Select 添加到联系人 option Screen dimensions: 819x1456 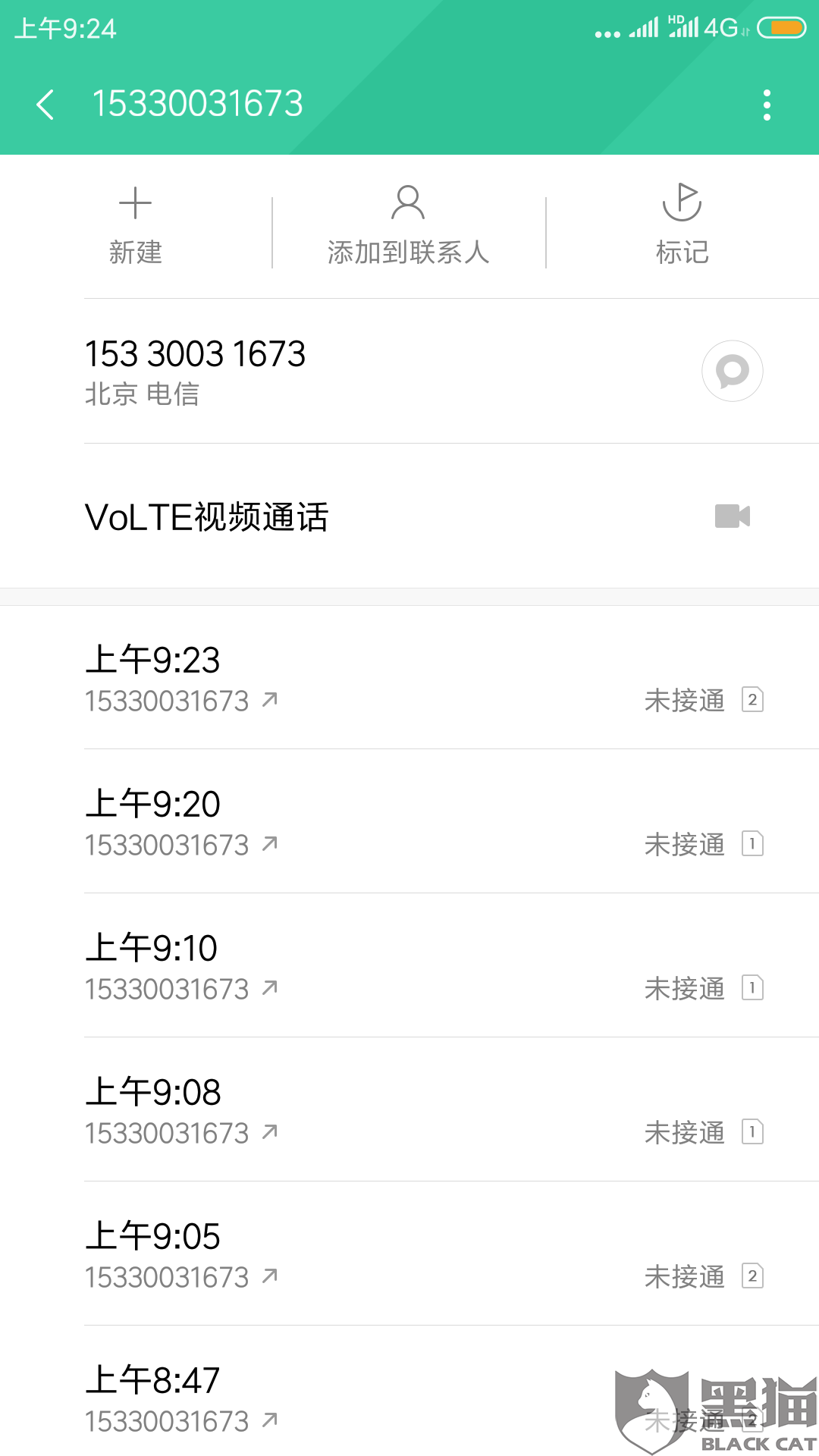[x=408, y=226]
